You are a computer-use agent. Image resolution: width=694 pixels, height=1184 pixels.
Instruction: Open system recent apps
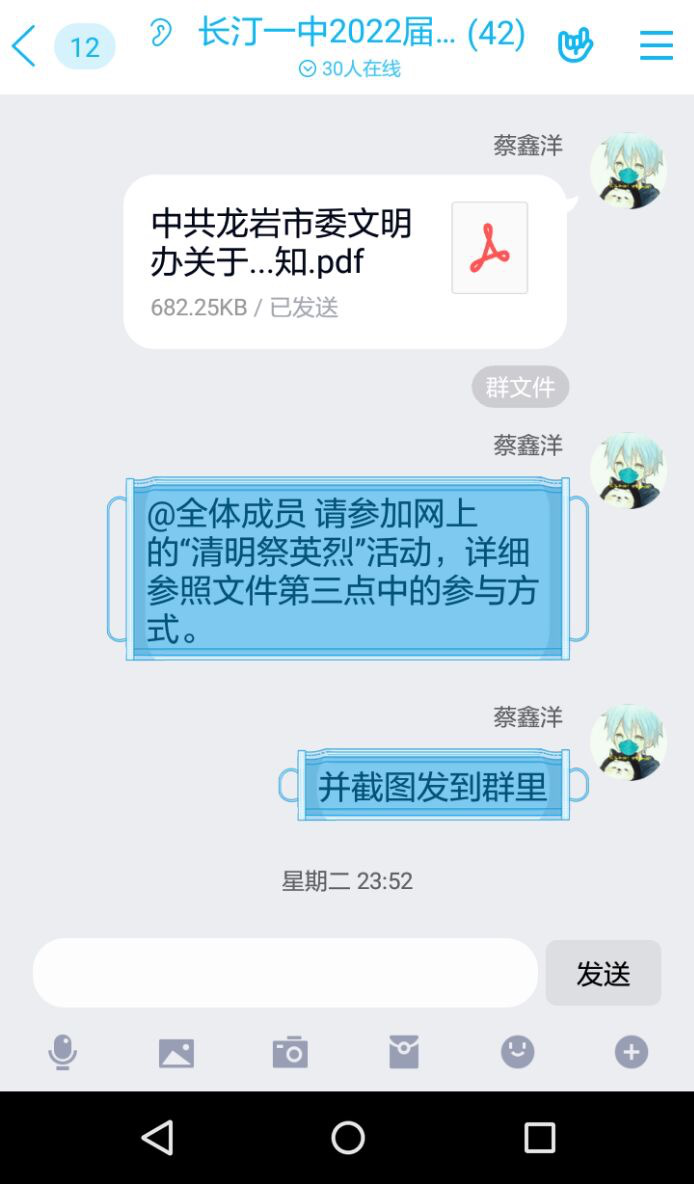[x=539, y=1137]
